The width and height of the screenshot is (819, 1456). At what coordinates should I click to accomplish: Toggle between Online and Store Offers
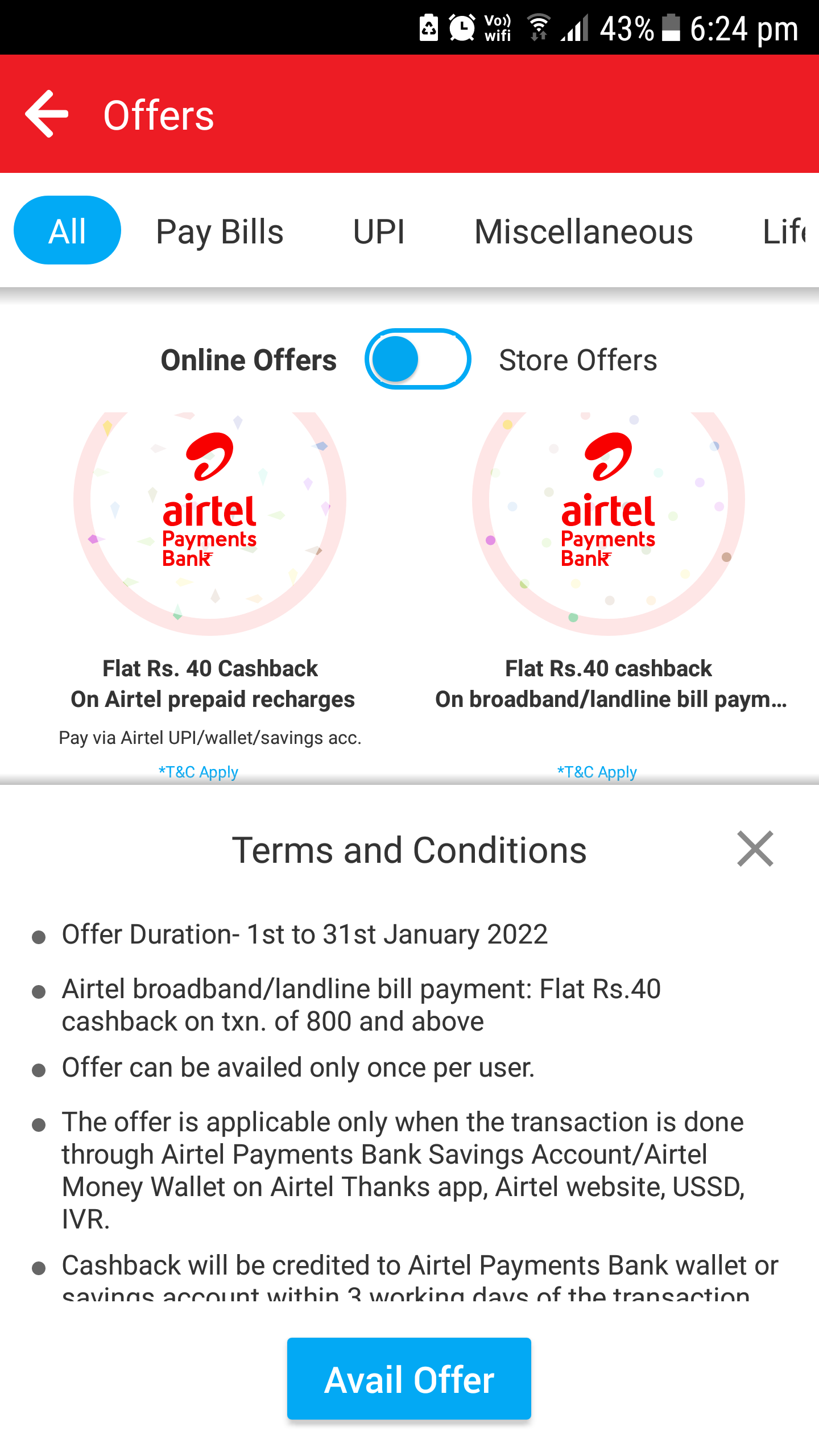(x=417, y=359)
